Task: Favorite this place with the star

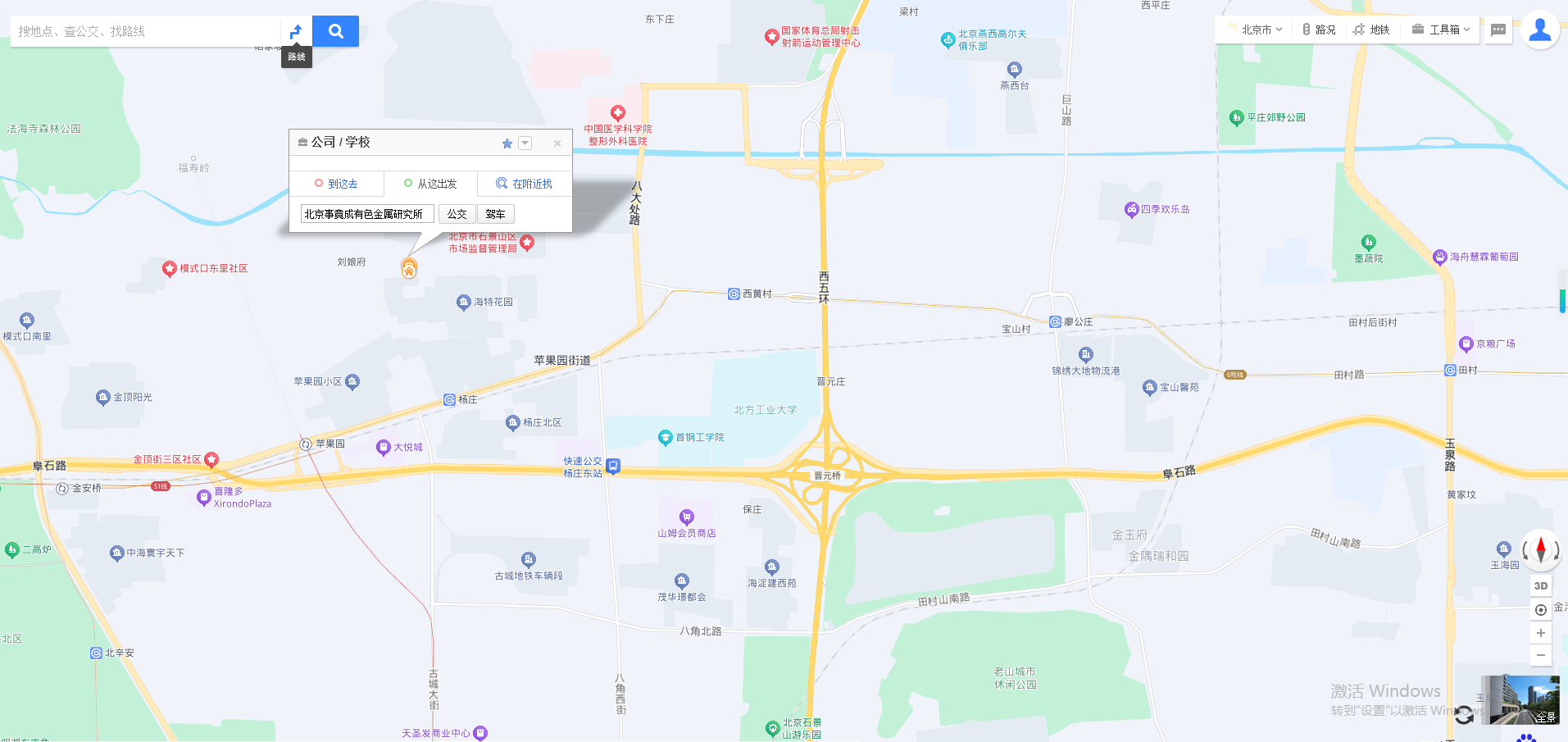Action: coord(507,143)
